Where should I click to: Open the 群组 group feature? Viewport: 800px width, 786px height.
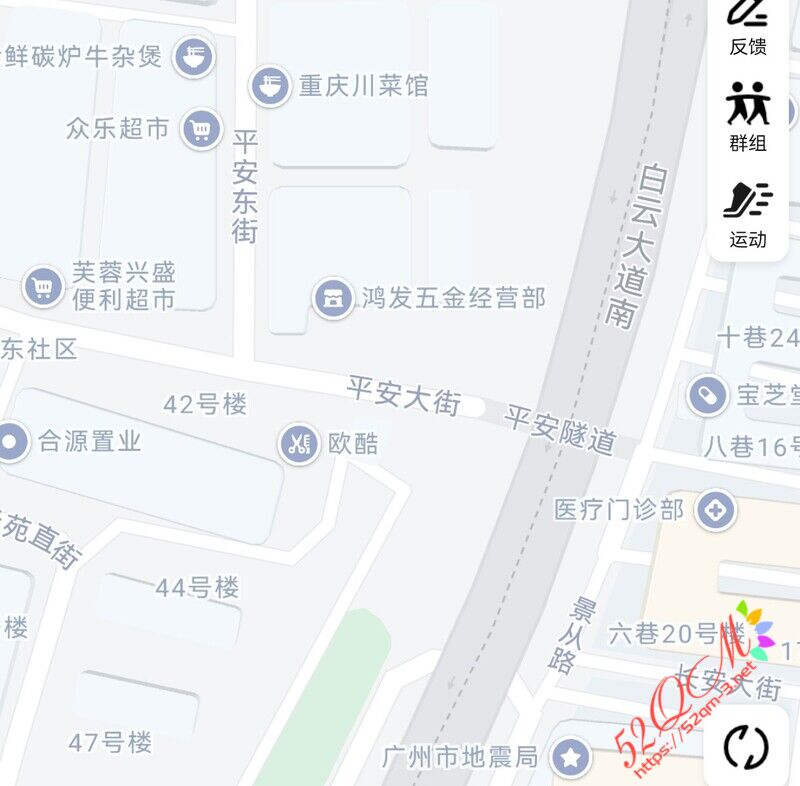pyautogui.click(x=747, y=117)
